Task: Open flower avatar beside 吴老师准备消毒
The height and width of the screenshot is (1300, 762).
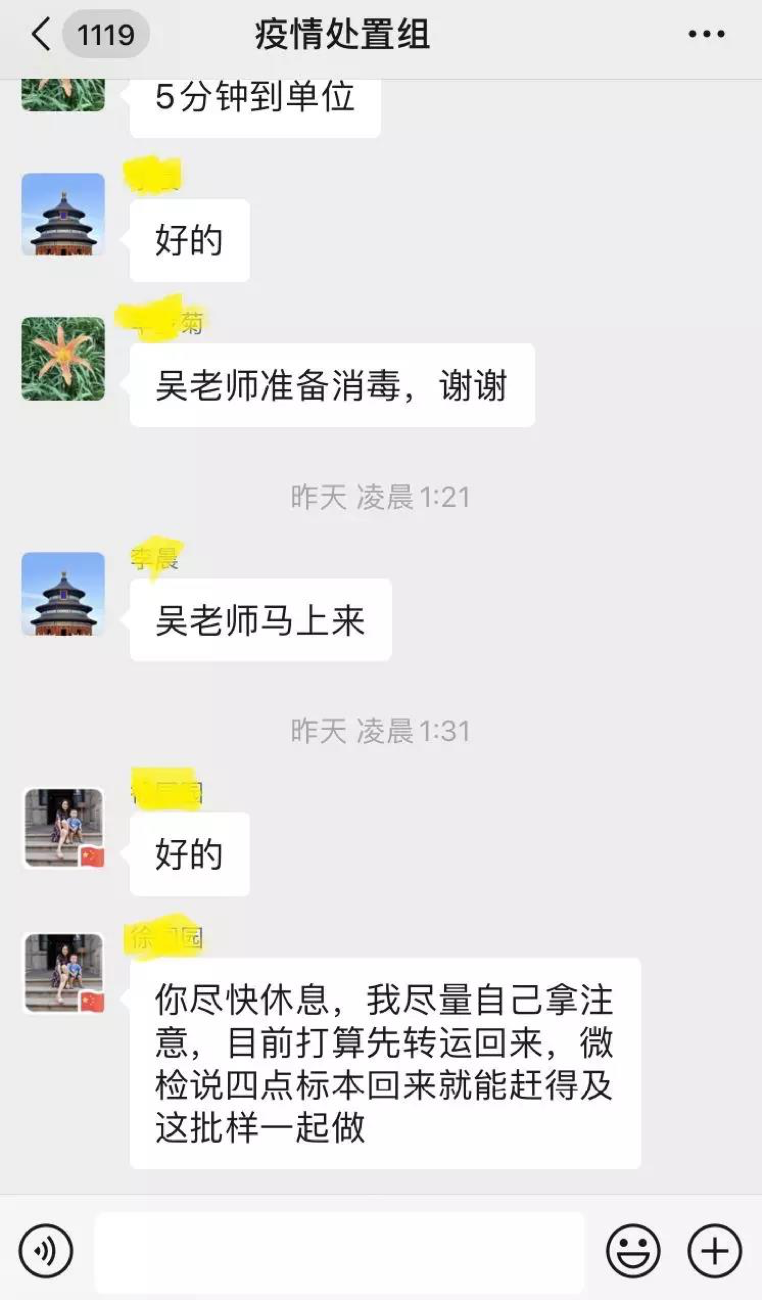Action: (x=63, y=359)
